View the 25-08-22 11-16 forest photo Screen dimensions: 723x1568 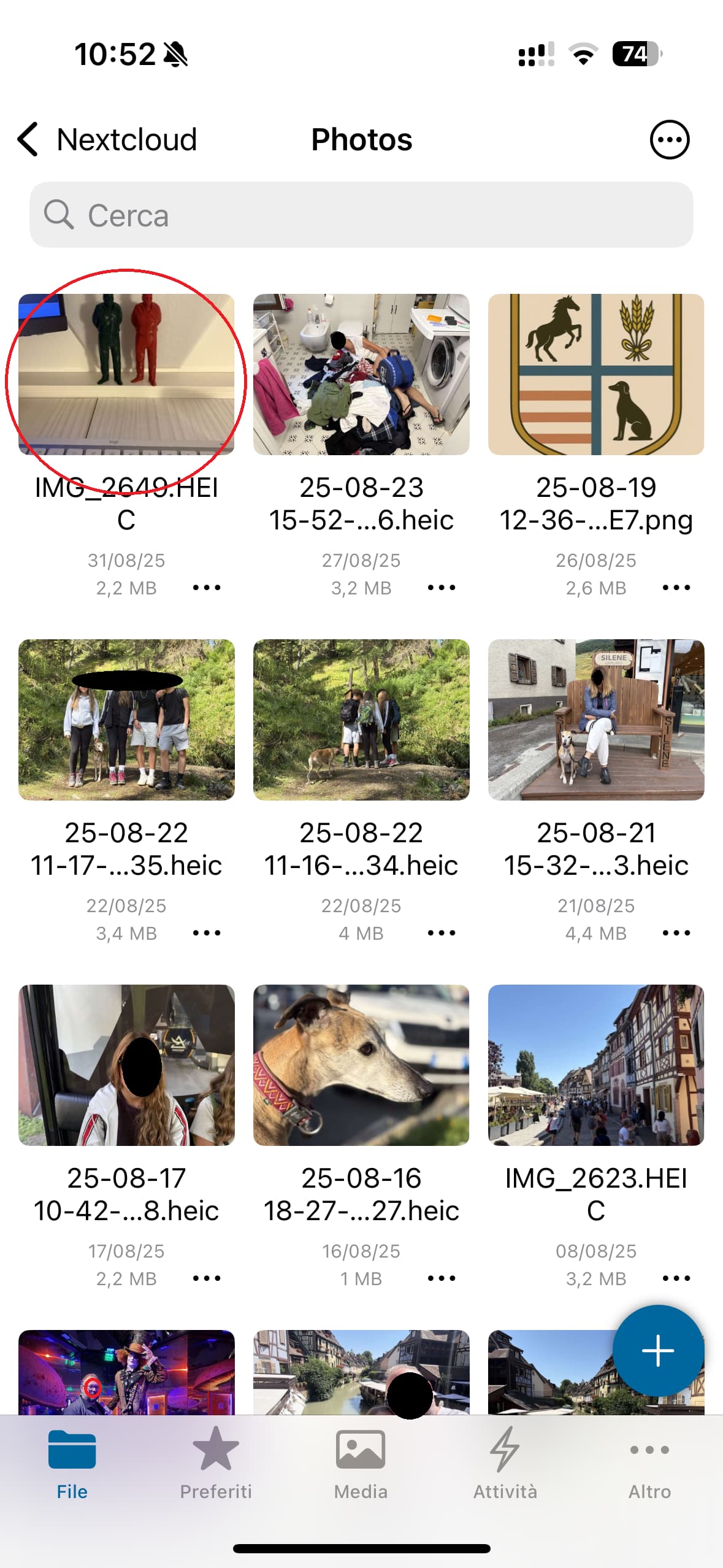click(x=361, y=720)
